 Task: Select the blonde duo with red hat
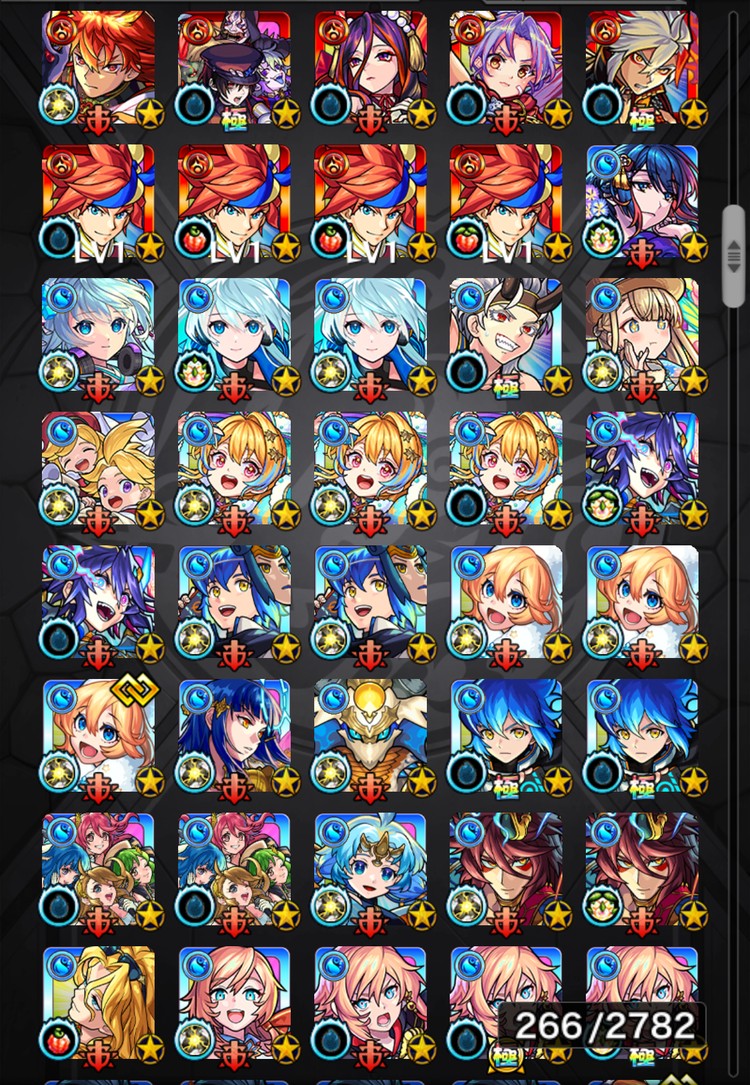coord(99,470)
